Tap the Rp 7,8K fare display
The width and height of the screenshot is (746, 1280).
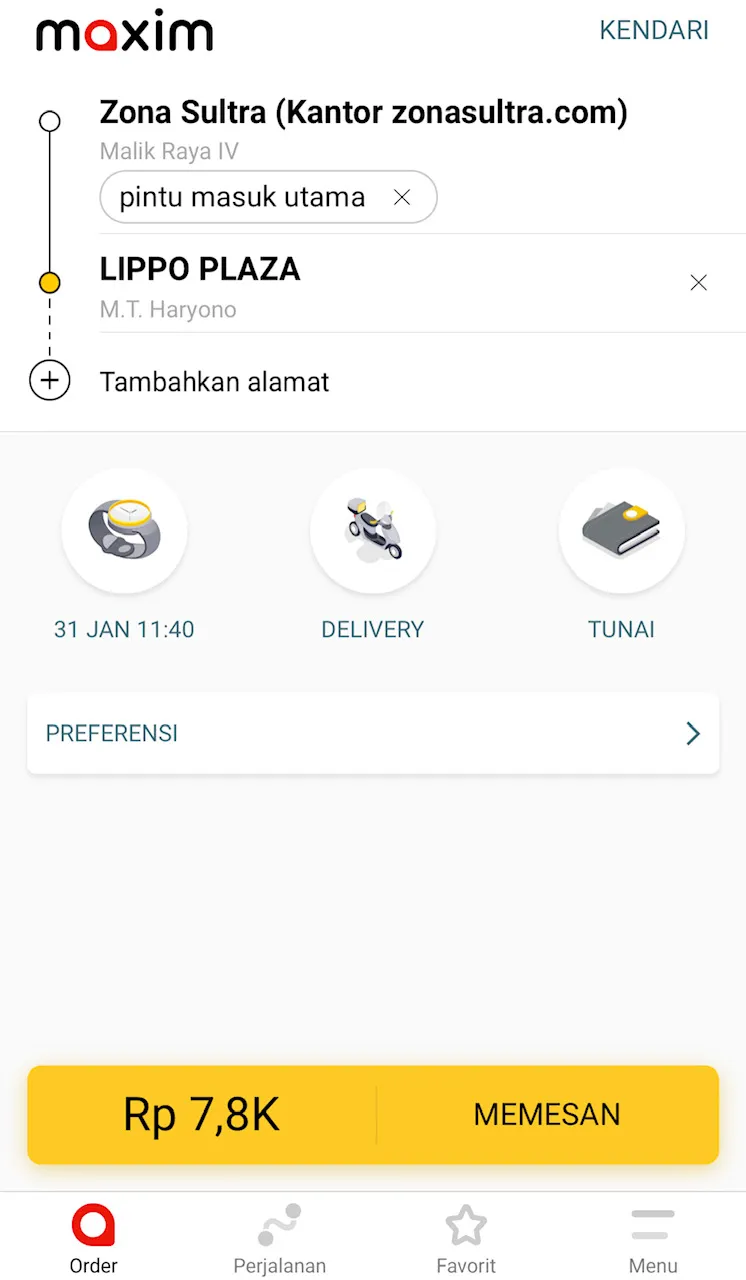click(x=200, y=1114)
